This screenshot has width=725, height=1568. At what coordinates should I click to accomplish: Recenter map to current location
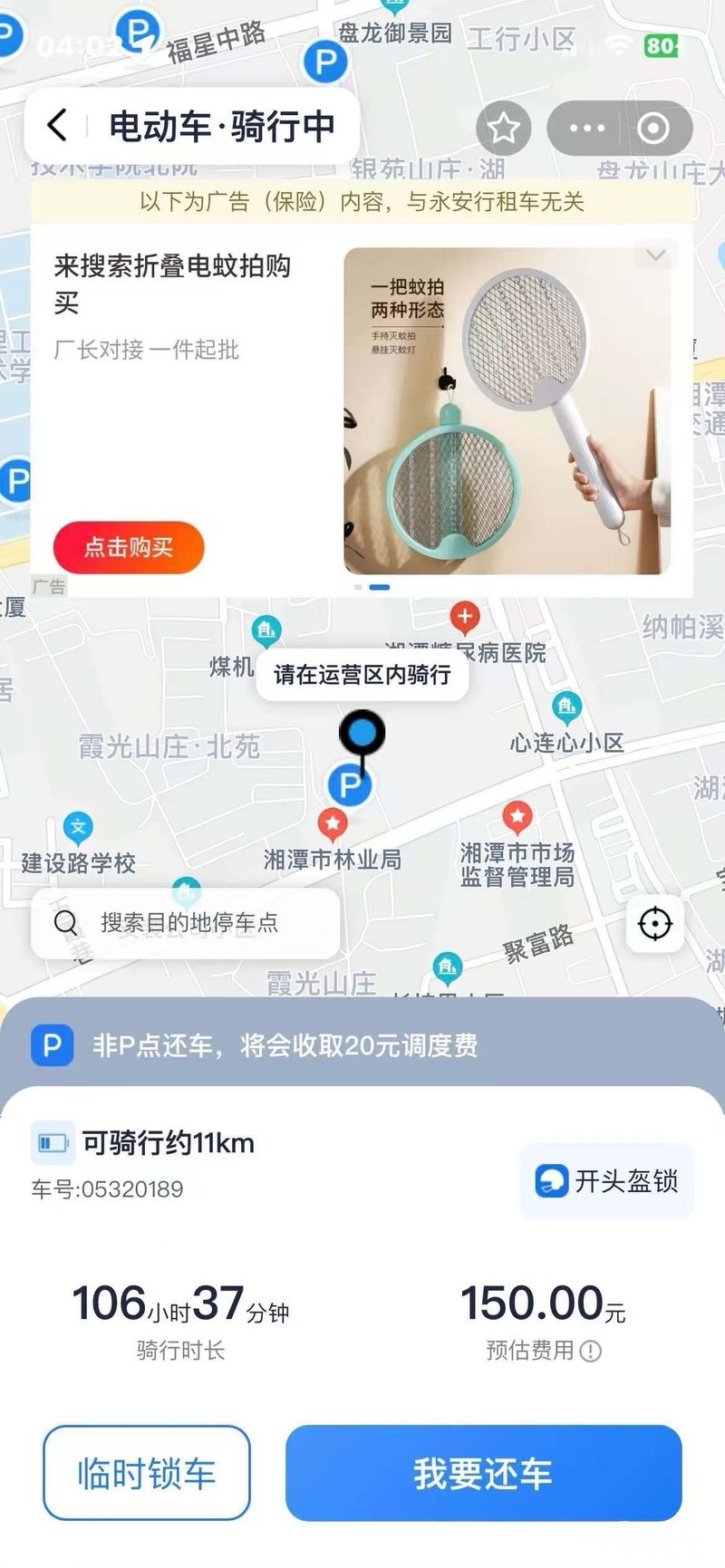click(x=655, y=924)
